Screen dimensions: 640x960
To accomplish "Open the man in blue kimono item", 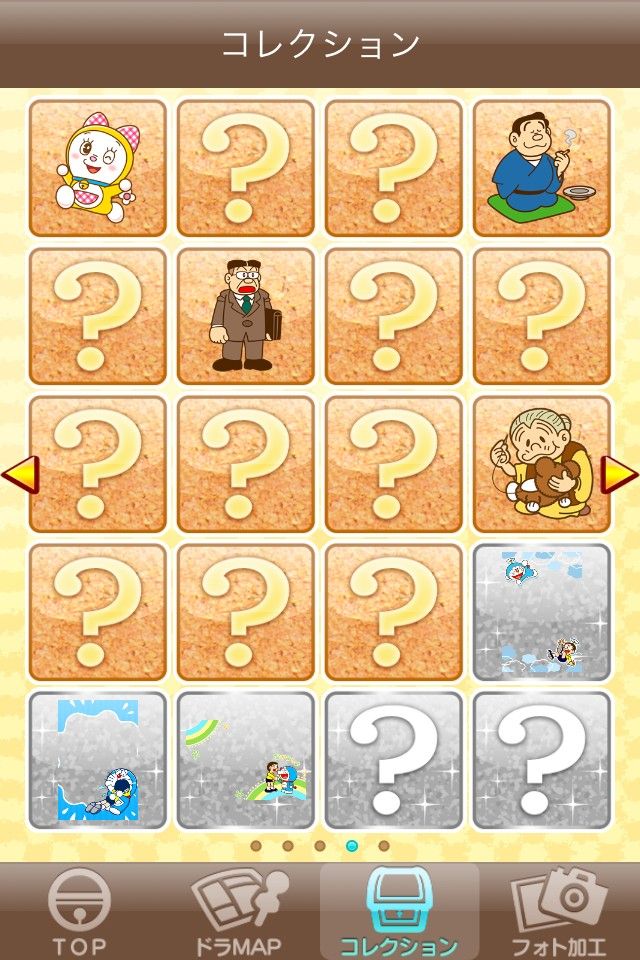I will pyautogui.click(x=541, y=168).
